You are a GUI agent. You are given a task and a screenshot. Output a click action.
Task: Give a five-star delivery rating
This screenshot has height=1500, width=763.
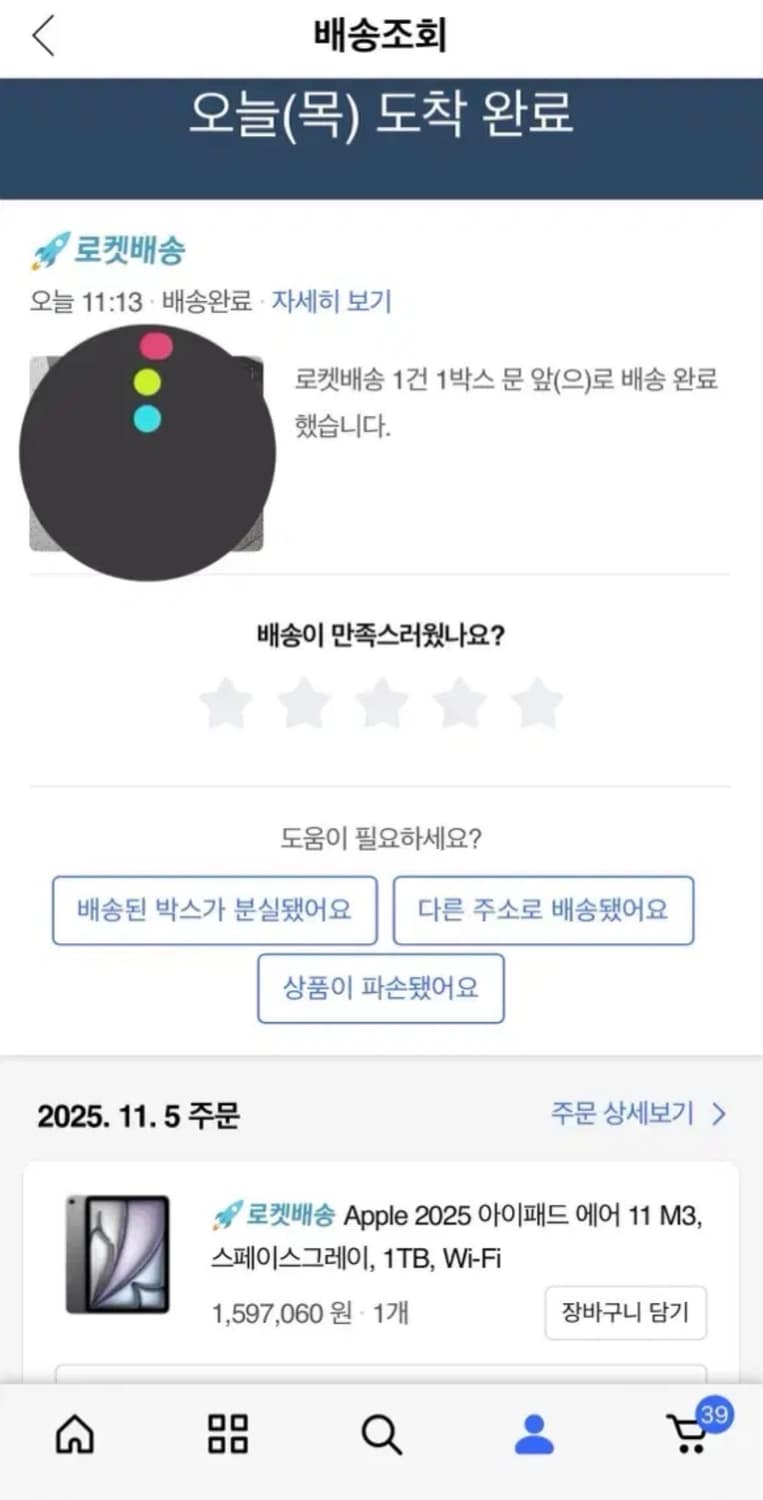[538, 703]
